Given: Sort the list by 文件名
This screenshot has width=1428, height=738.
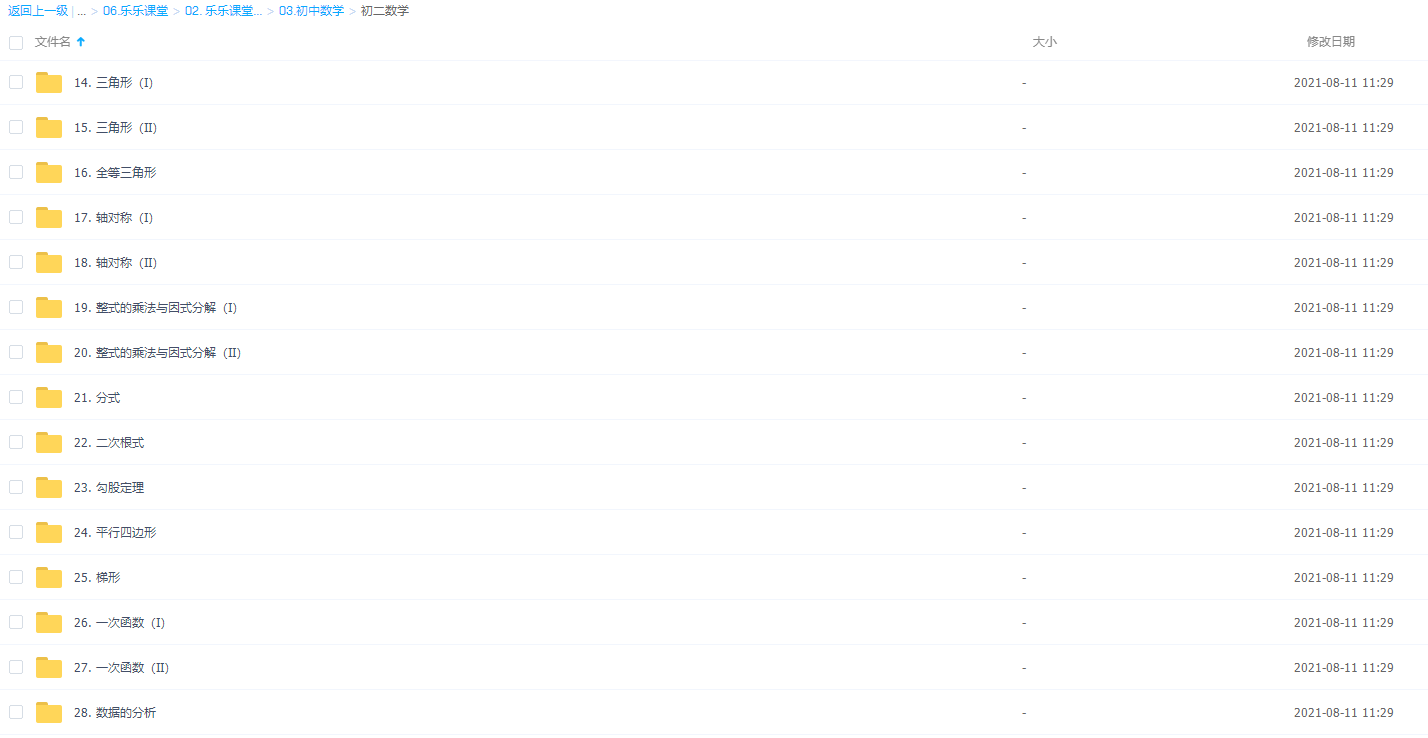Looking at the screenshot, I should 53,42.
